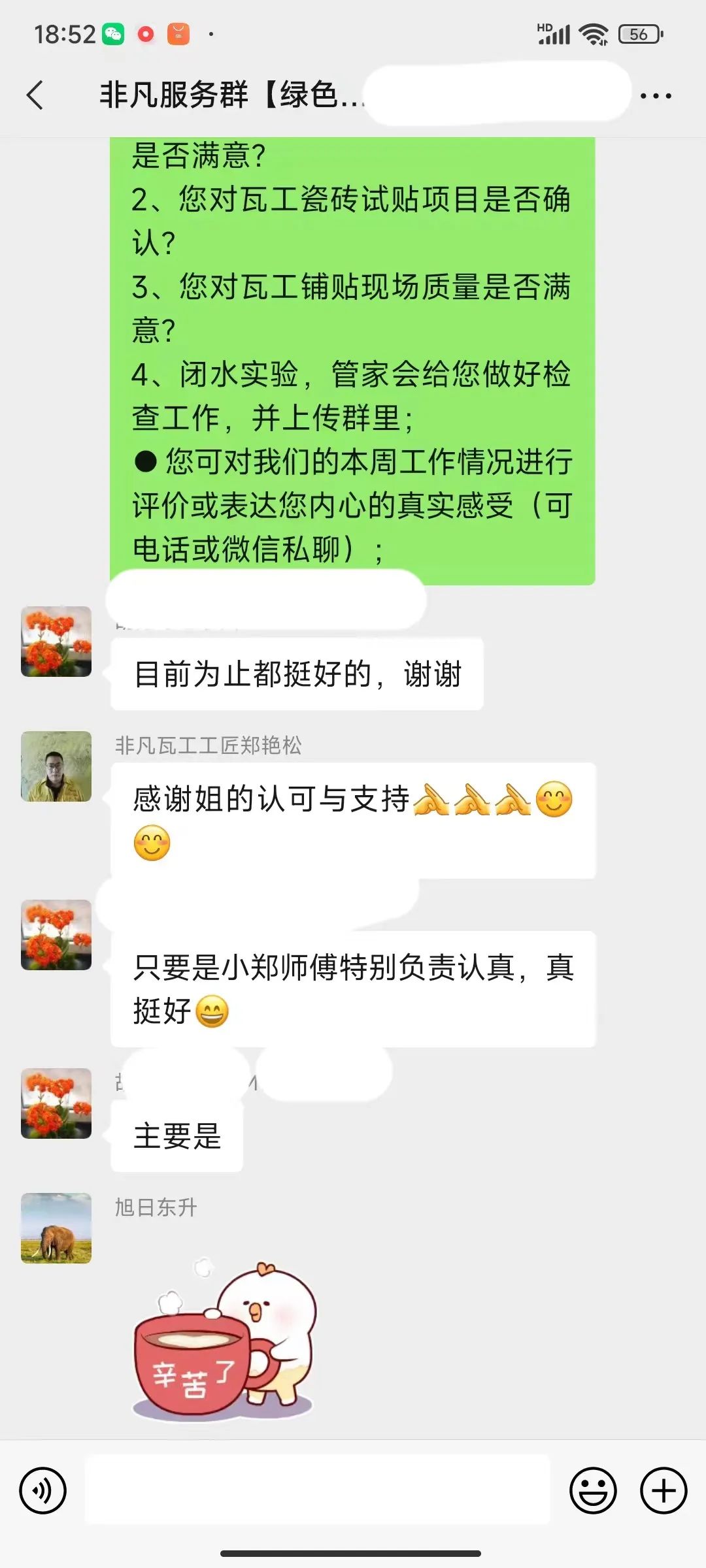Switch to voice message input
706x1568 pixels.
coord(43,1492)
